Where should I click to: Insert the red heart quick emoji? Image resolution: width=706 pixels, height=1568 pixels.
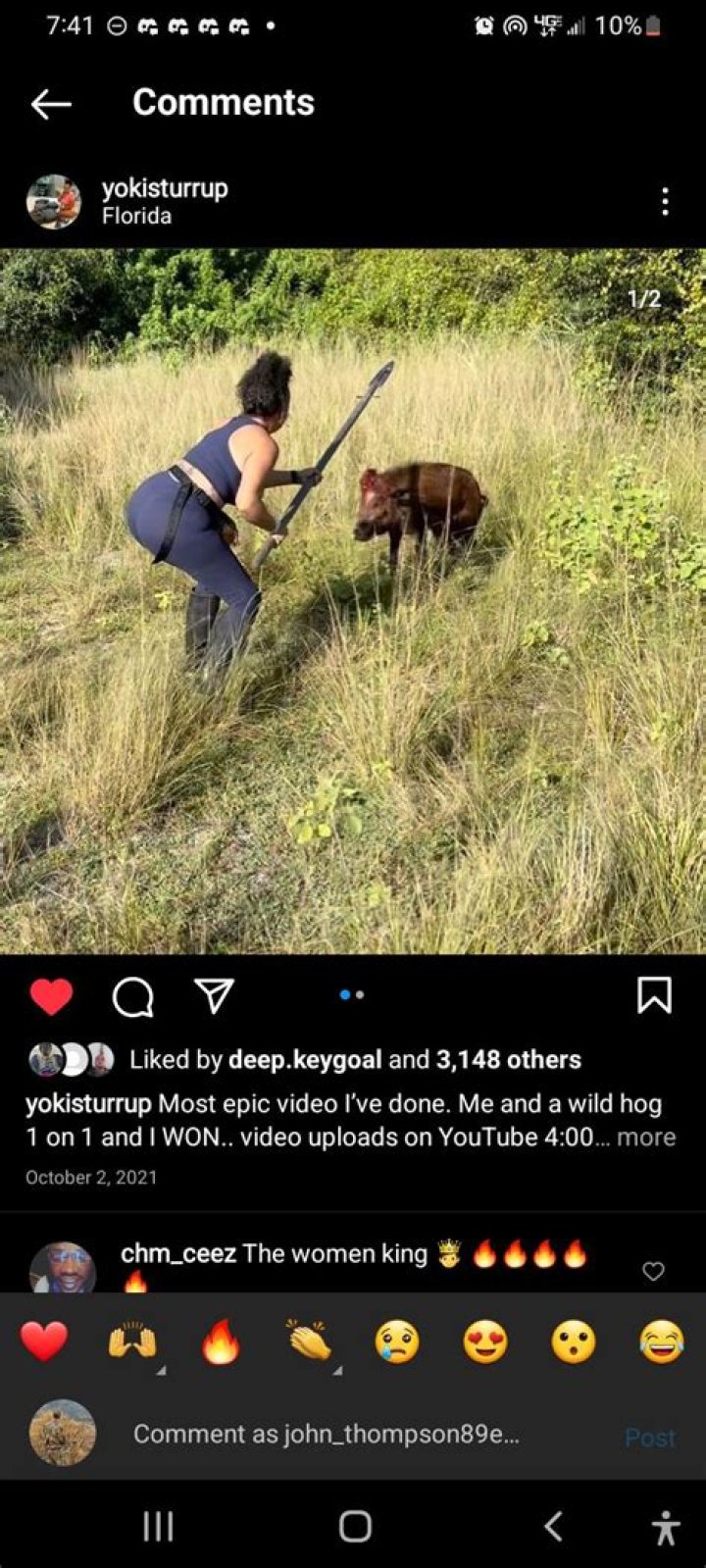(x=44, y=1341)
